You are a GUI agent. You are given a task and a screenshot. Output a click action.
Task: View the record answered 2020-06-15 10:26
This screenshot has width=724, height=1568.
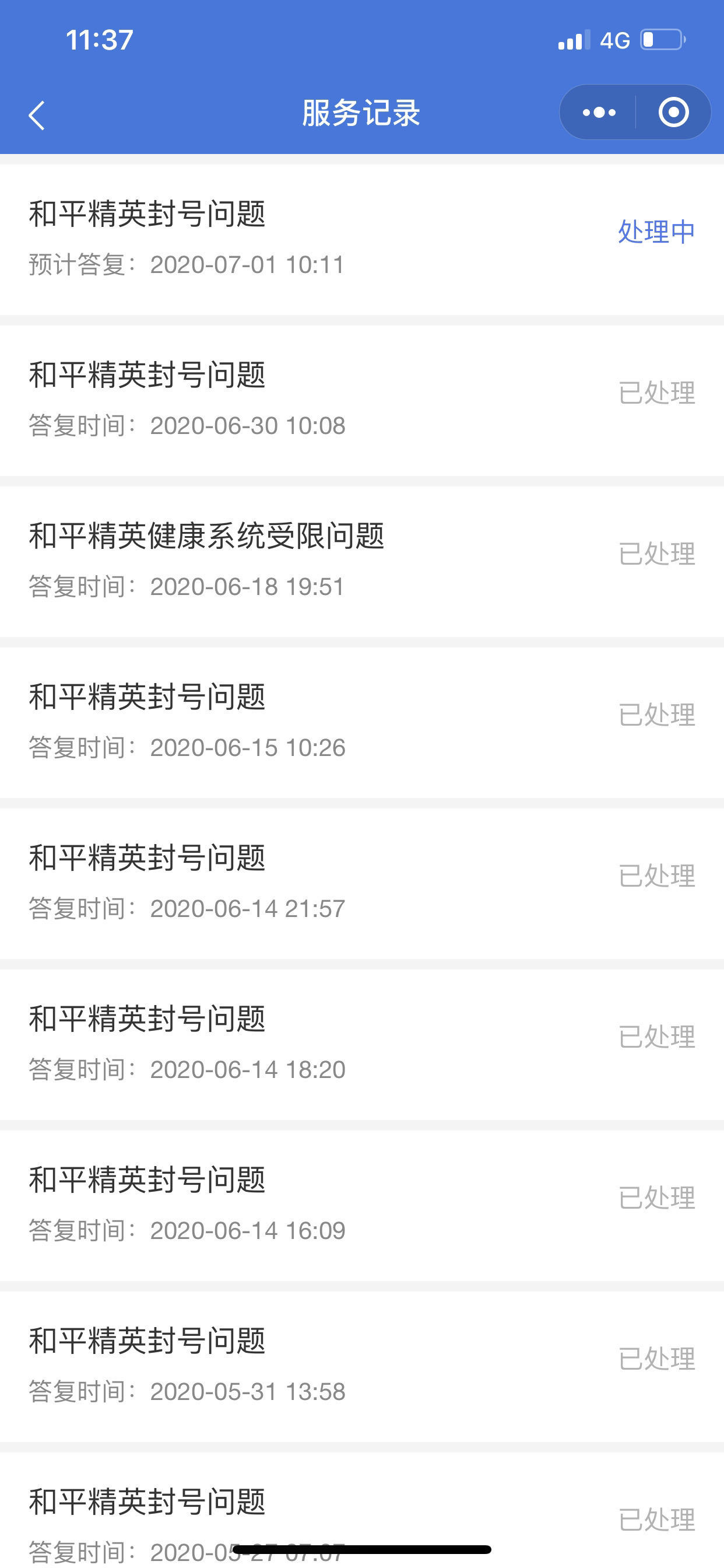[x=361, y=722]
